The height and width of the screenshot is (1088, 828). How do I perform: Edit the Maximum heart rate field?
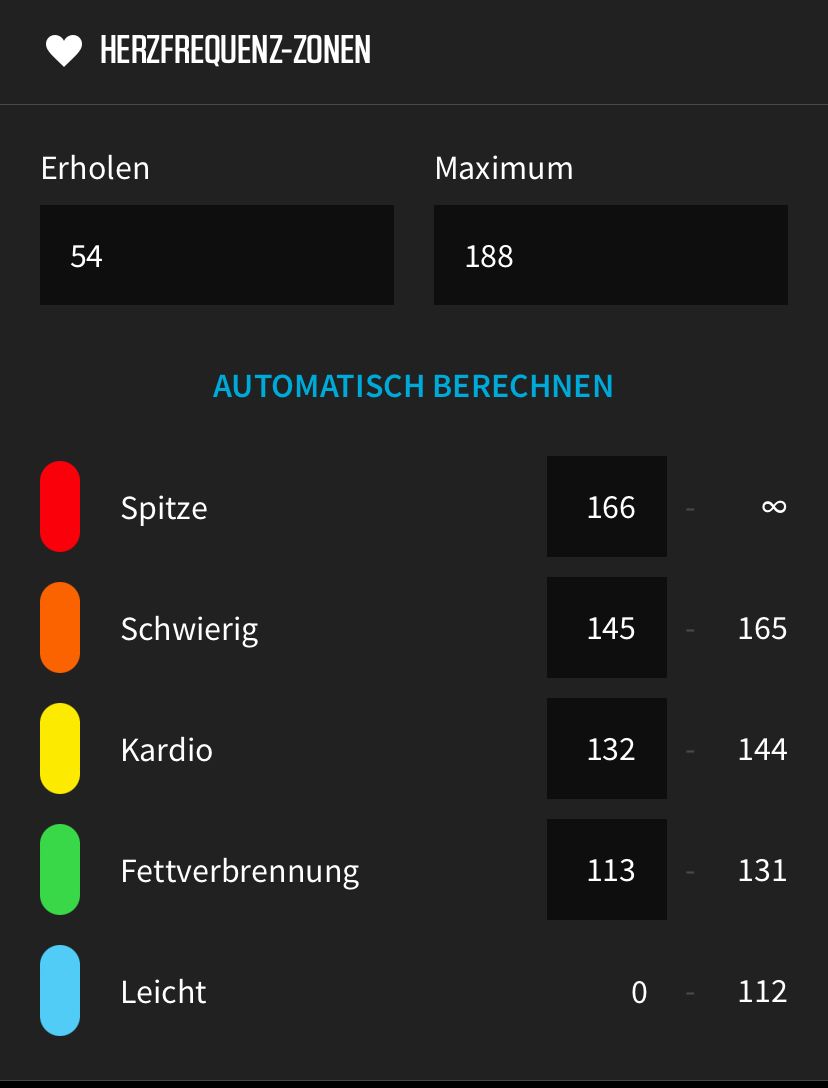point(610,255)
